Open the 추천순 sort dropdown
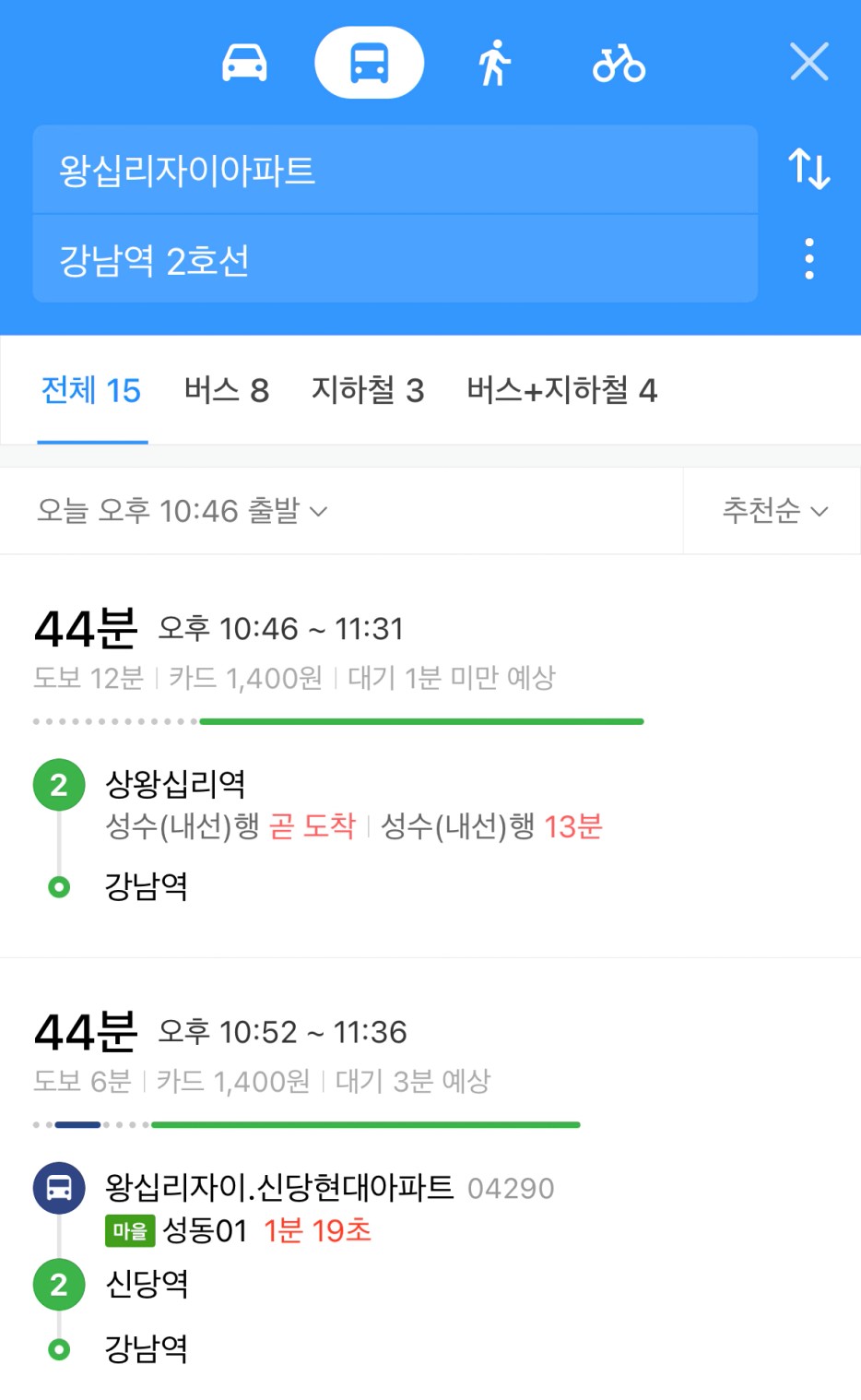861x1400 pixels. tap(774, 510)
